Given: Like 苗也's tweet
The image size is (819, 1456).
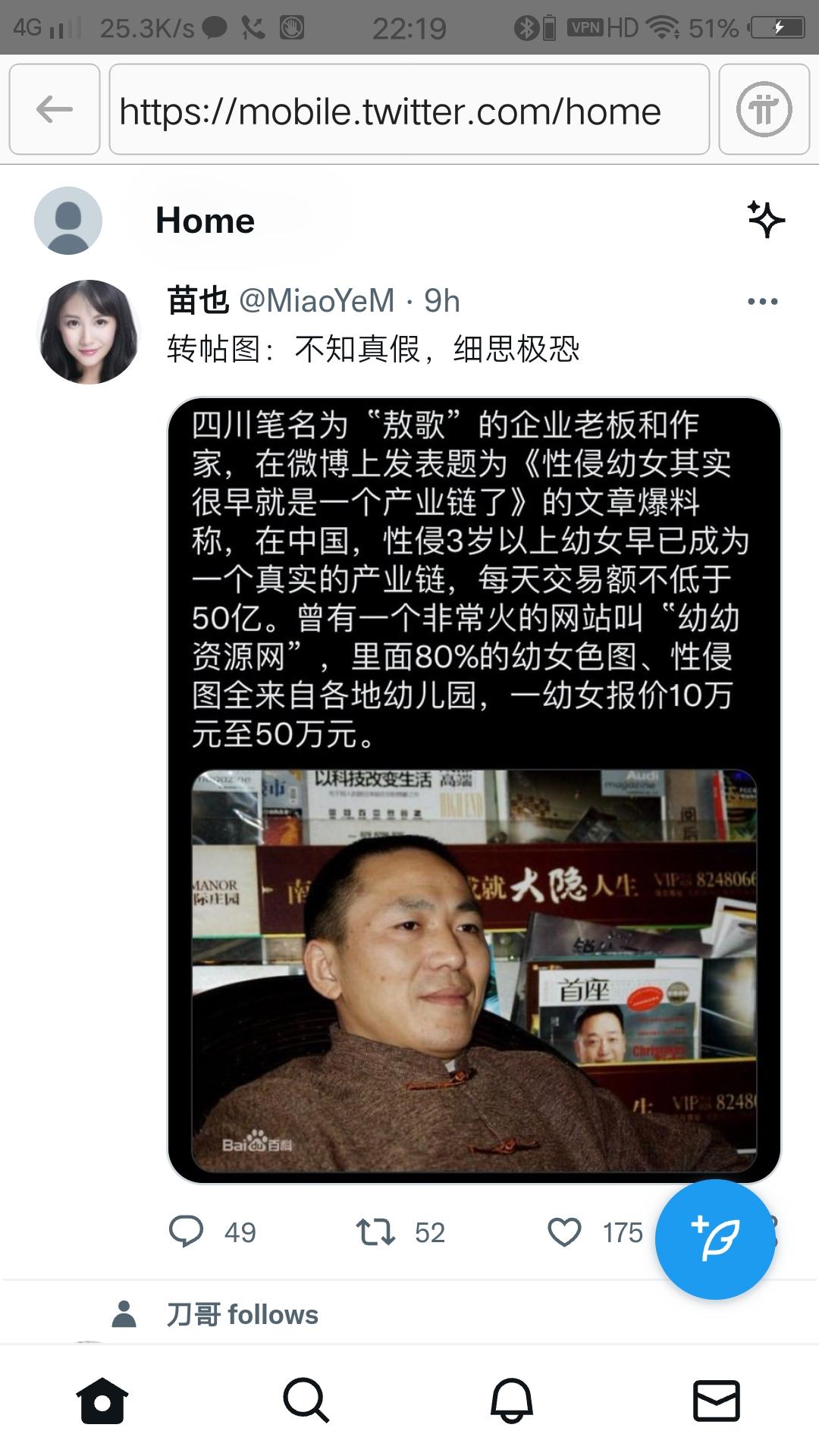Looking at the screenshot, I should click(x=564, y=1232).
